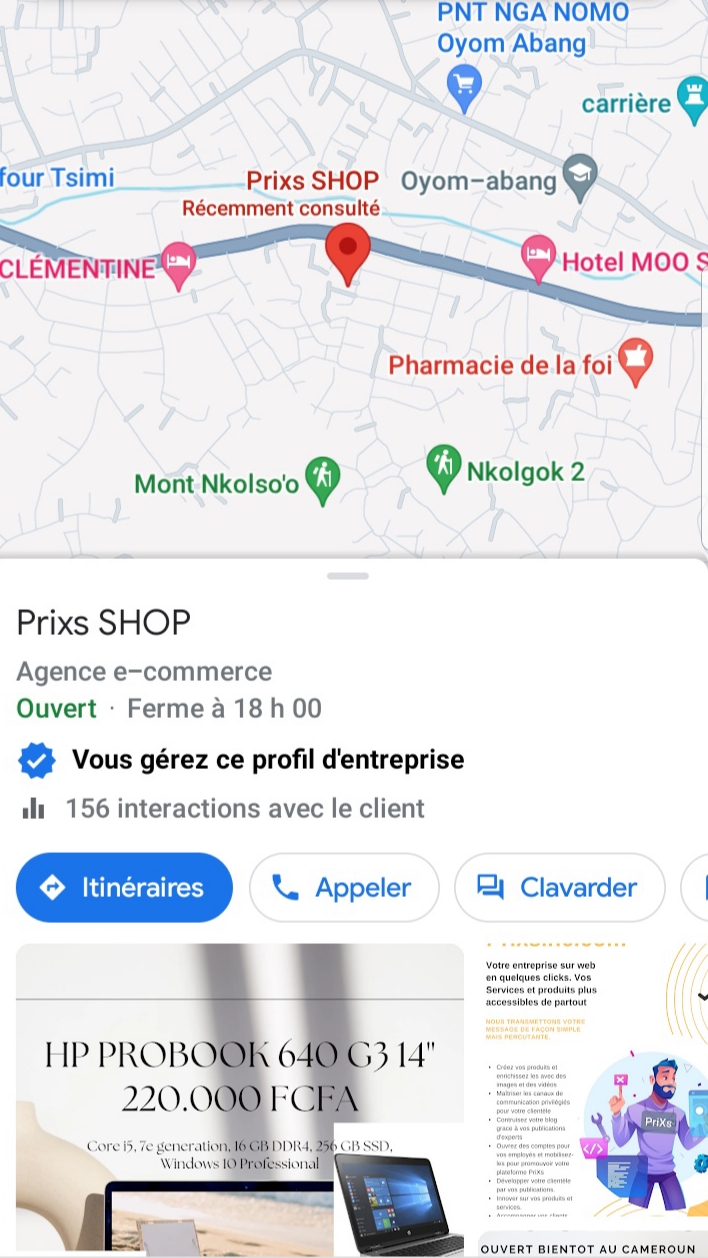Select the Pharmacie de la foi marker
The image size is (708, 1258).
(633, 362)
